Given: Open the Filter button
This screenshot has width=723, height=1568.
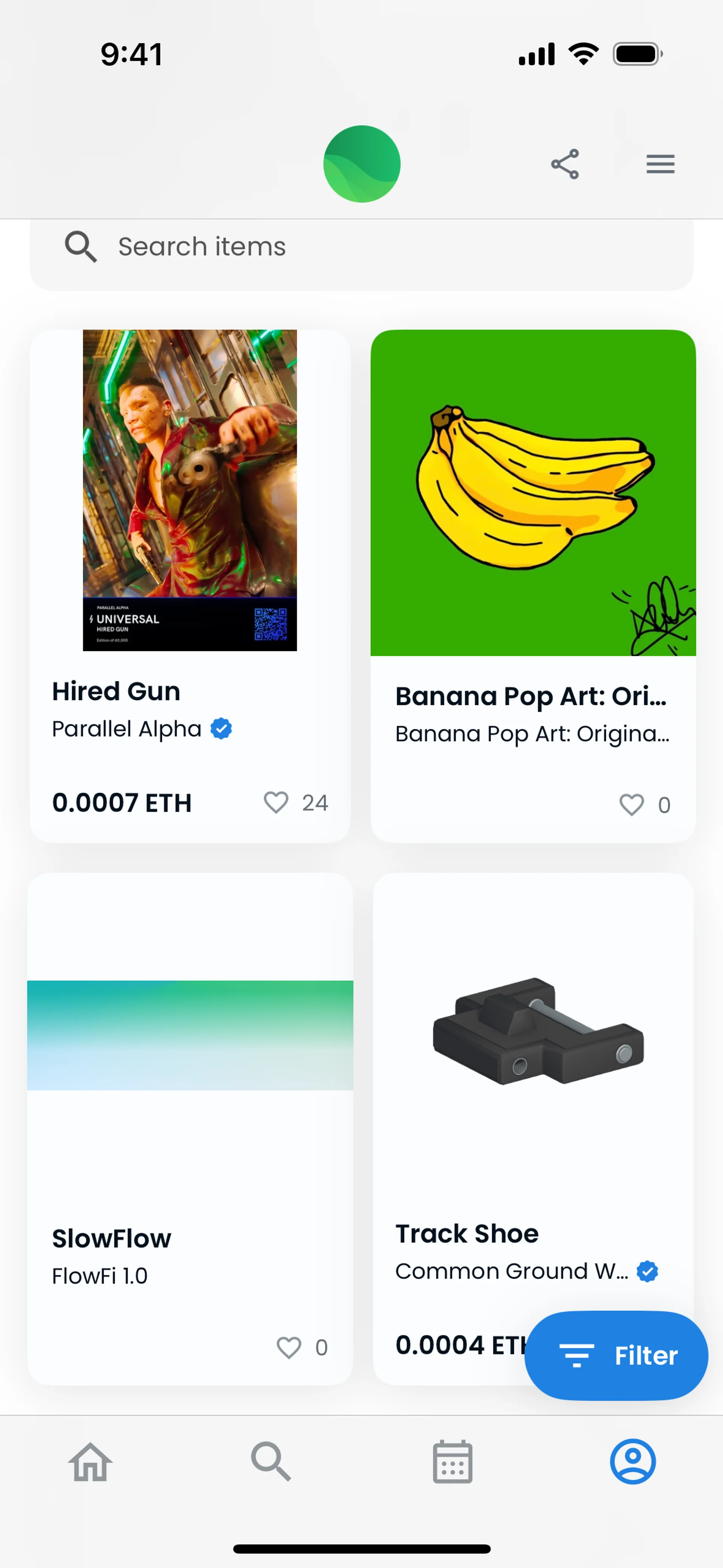Looking at the screenshot, I should pos(616,1356).
